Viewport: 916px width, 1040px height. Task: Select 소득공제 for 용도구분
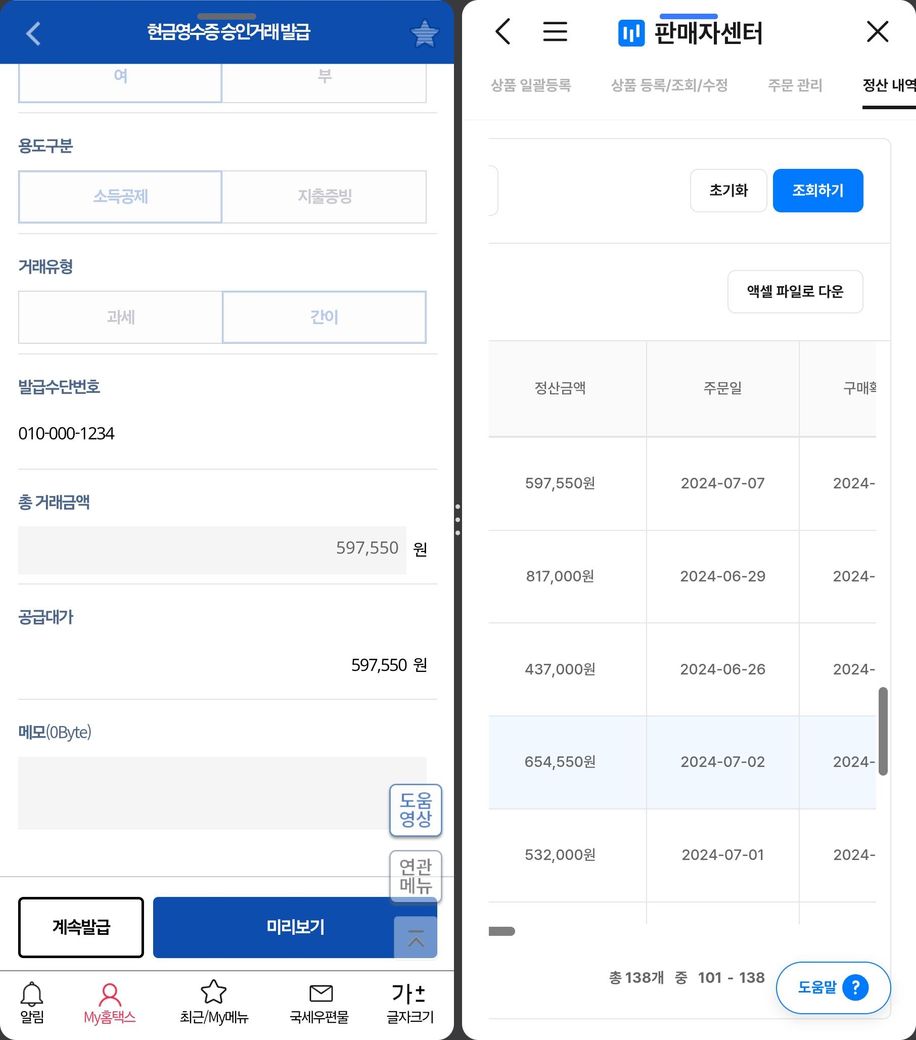(x=120, y=197)
